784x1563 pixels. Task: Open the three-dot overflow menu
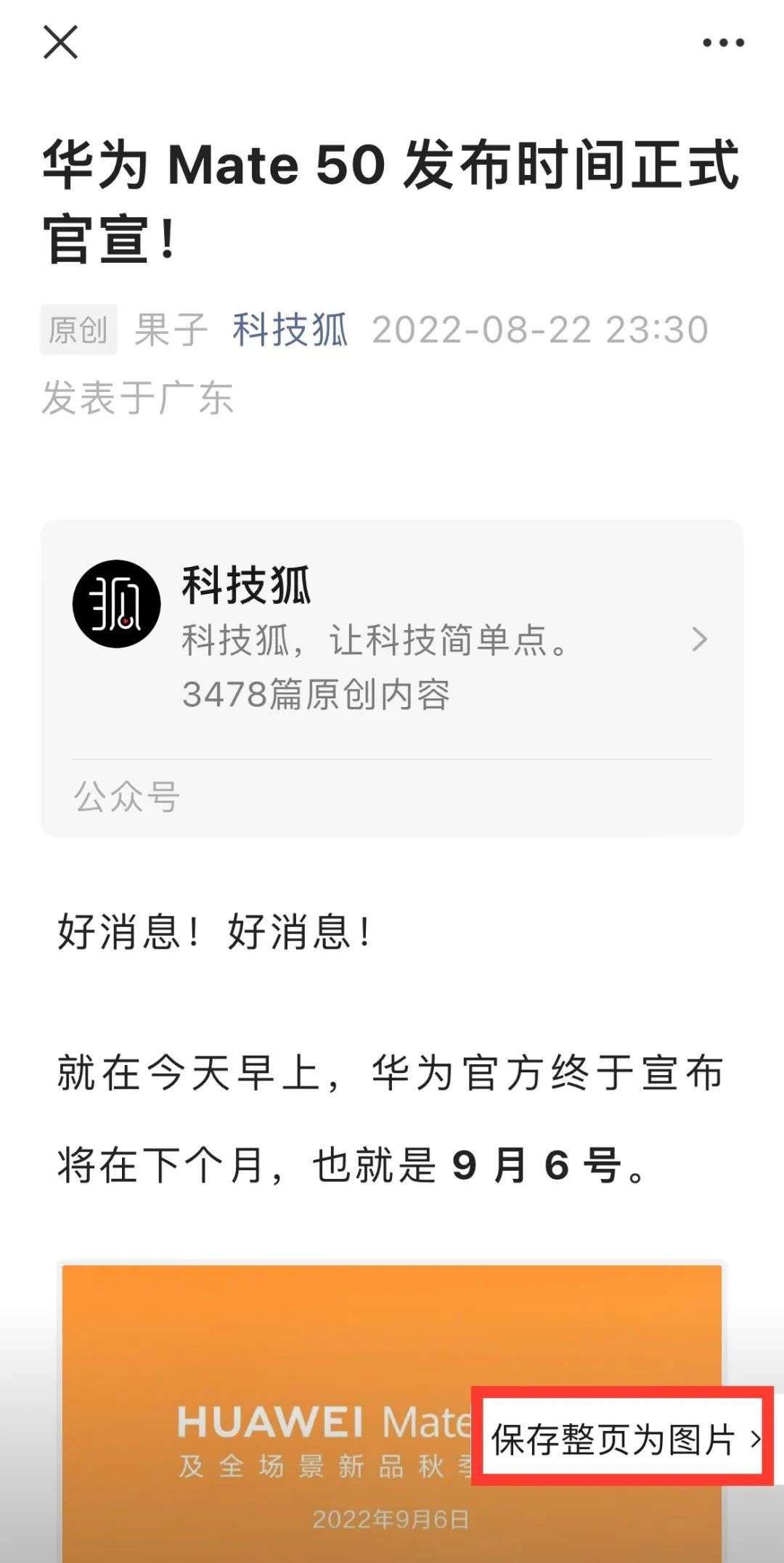tap(723, 43)
